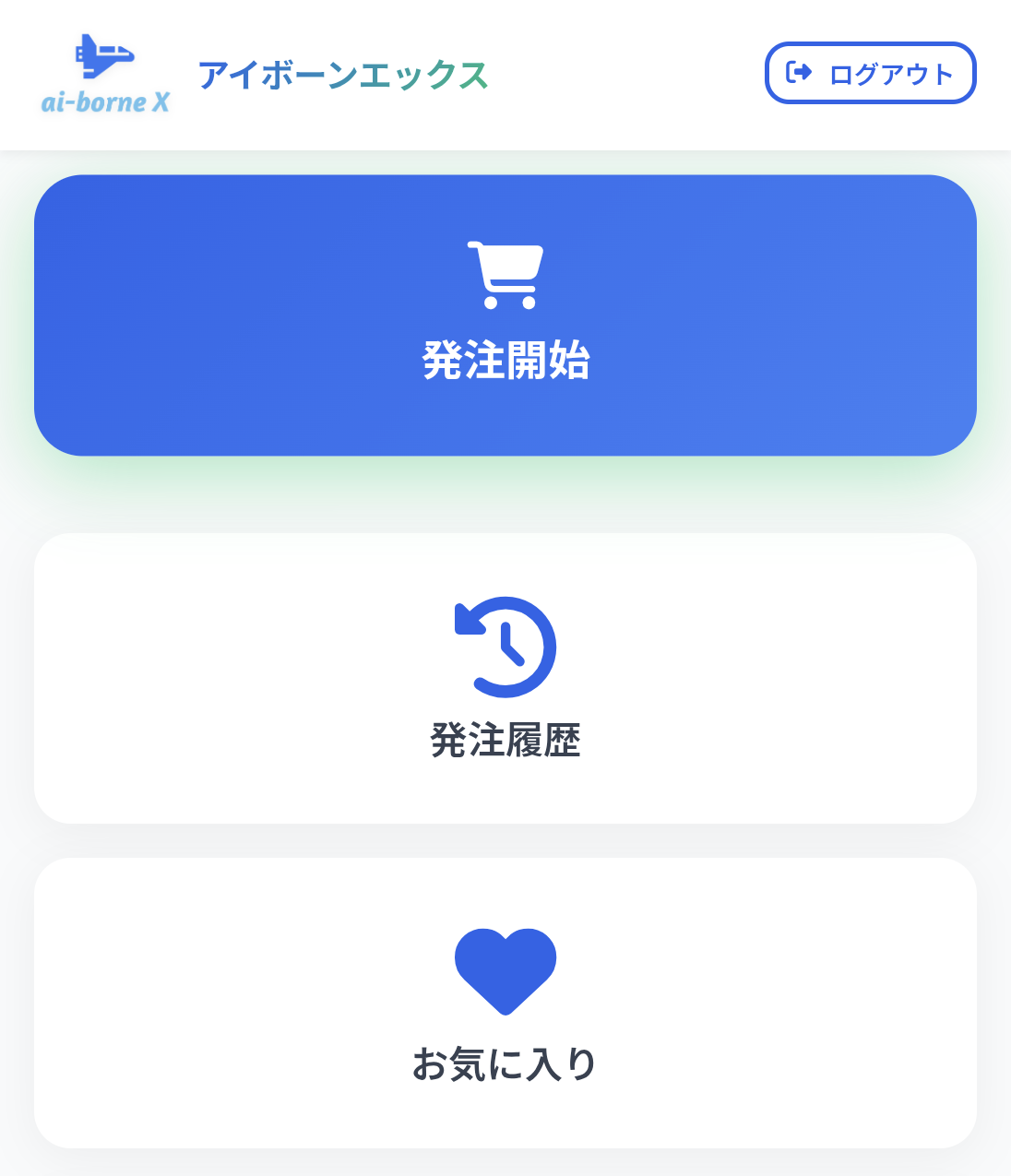The image size is (1011, 1176).
Task: Tap the ログアウト logout button
Action: [x=870, y=73]
